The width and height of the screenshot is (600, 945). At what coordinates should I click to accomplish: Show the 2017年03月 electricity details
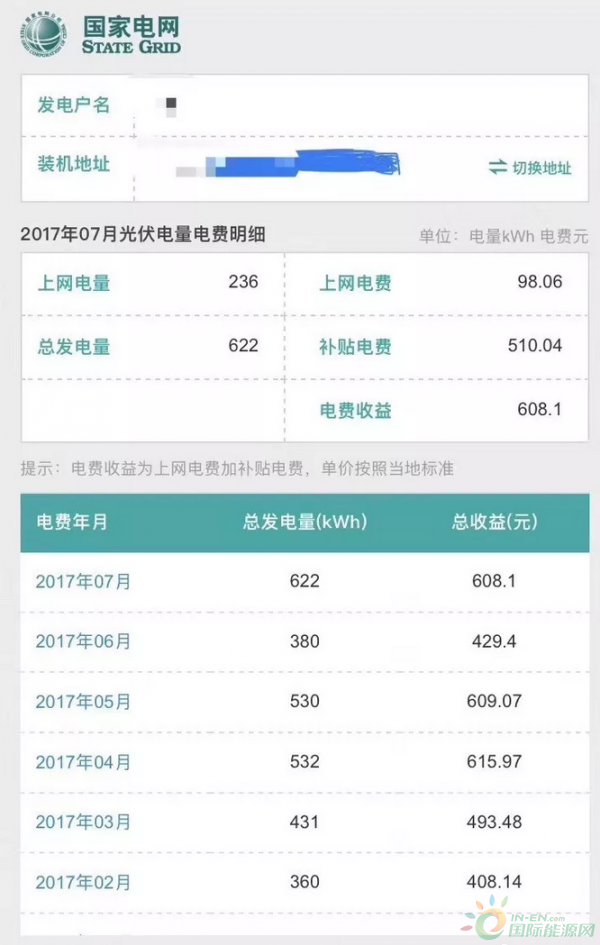click(83, 822)
